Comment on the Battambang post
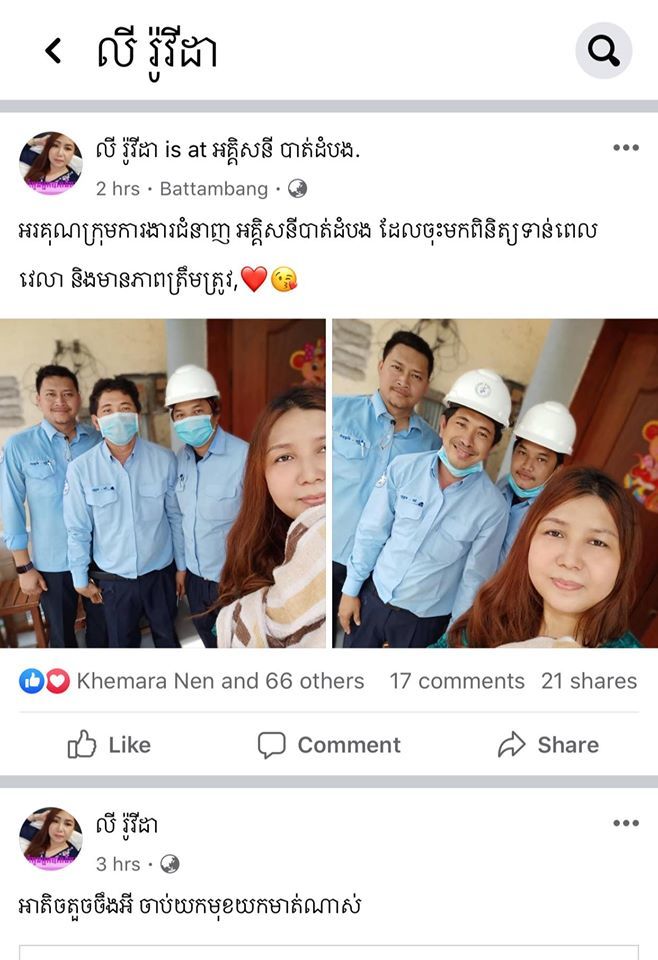Viewport: 658px width, 960px height. [x=329, y=745]
